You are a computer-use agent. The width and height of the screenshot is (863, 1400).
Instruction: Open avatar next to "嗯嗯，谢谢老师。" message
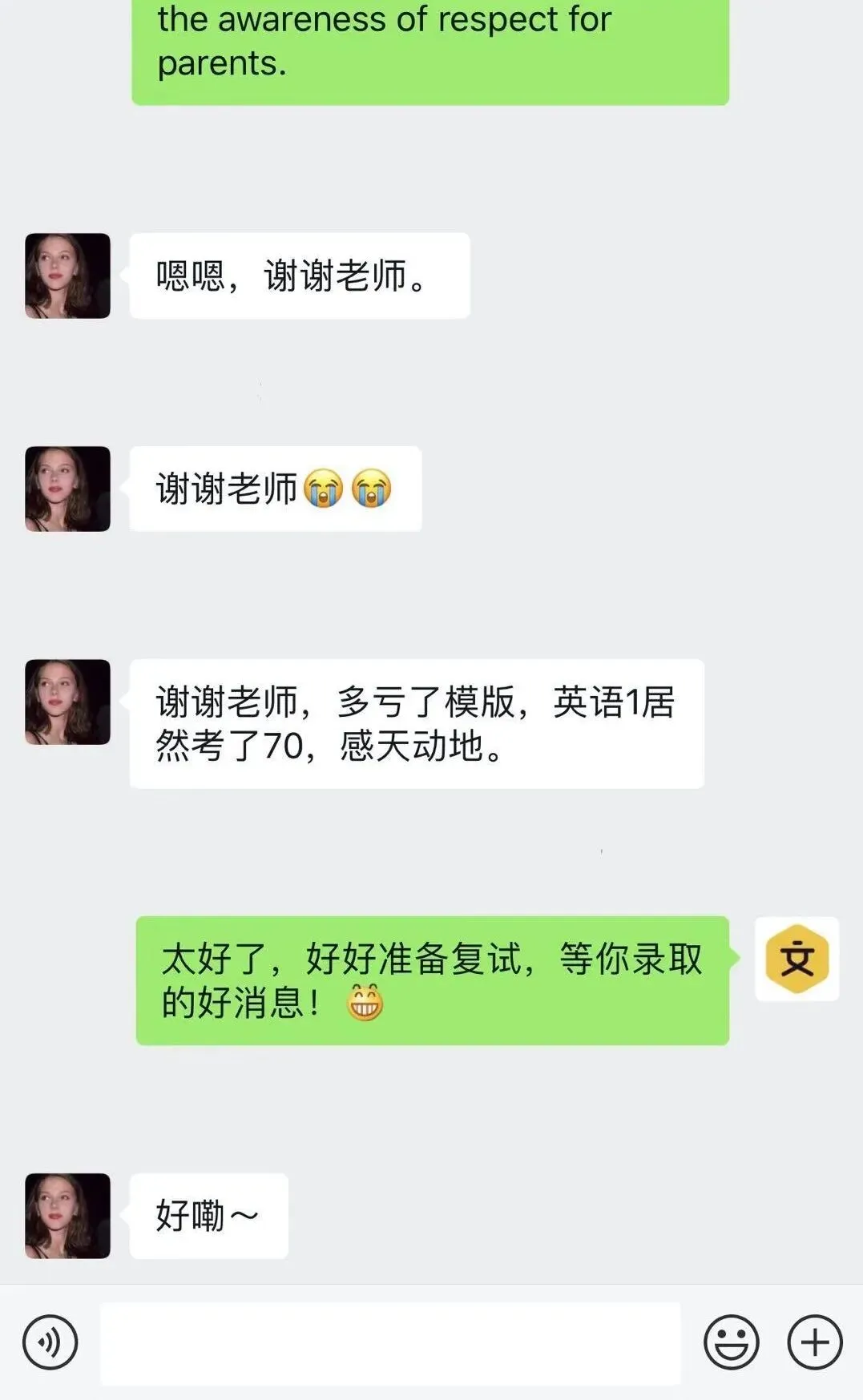pyautogui.click(x=67, y=276)
